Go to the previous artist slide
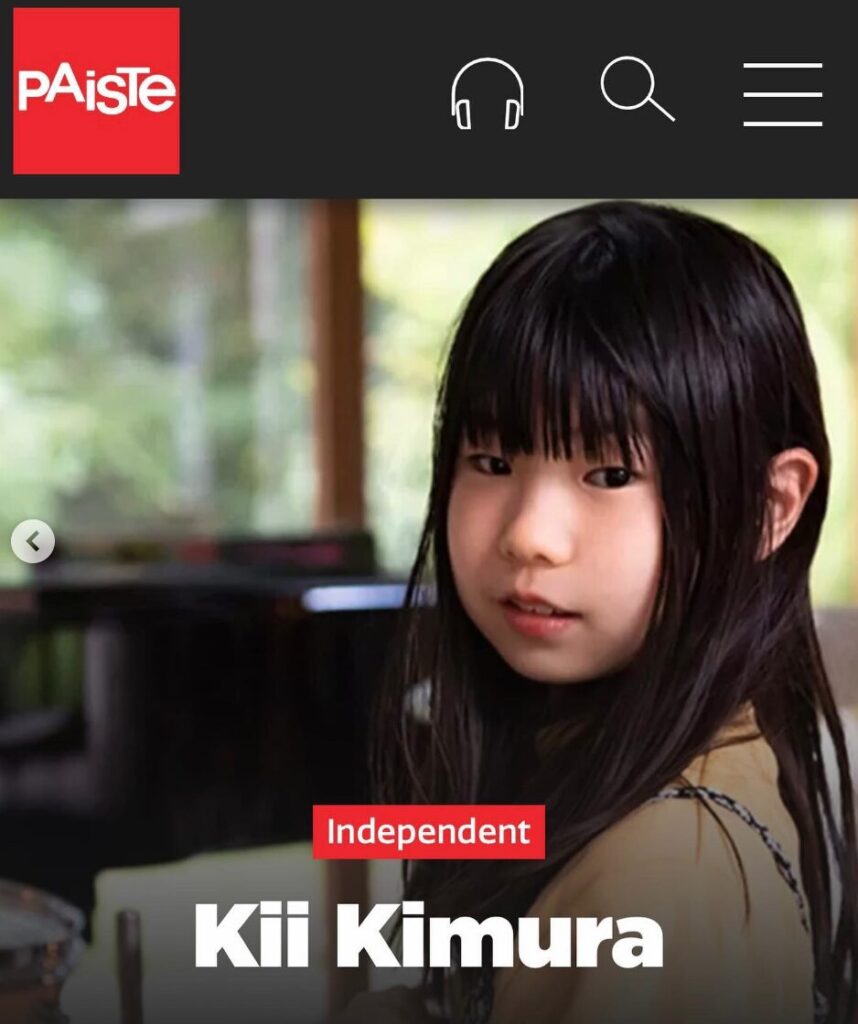Image resolution: width=858 pixels, height=1024 pixels. point(33,542)
